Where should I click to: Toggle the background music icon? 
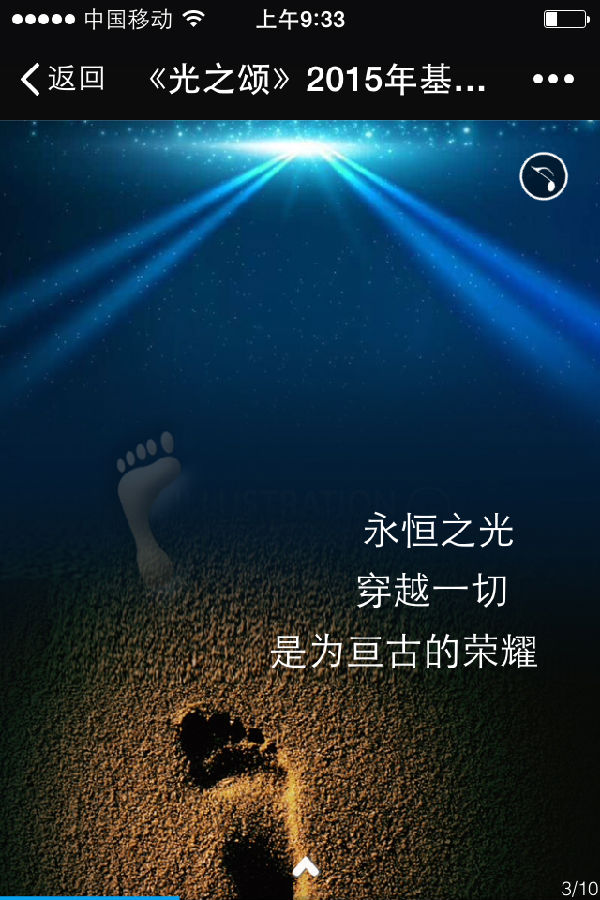coord(544,177)
